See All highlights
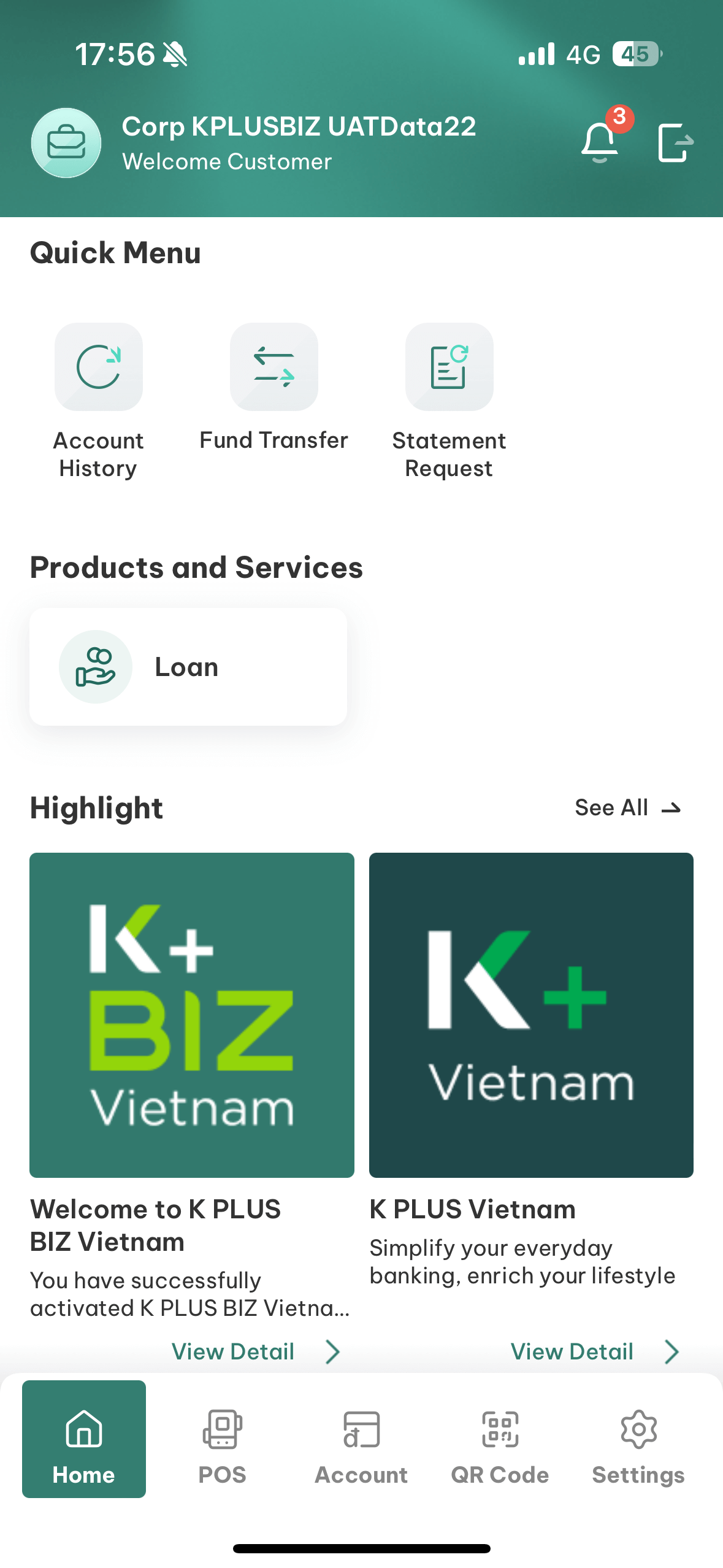Screen dimensions: 723x1568 click(x=627, y=808)
